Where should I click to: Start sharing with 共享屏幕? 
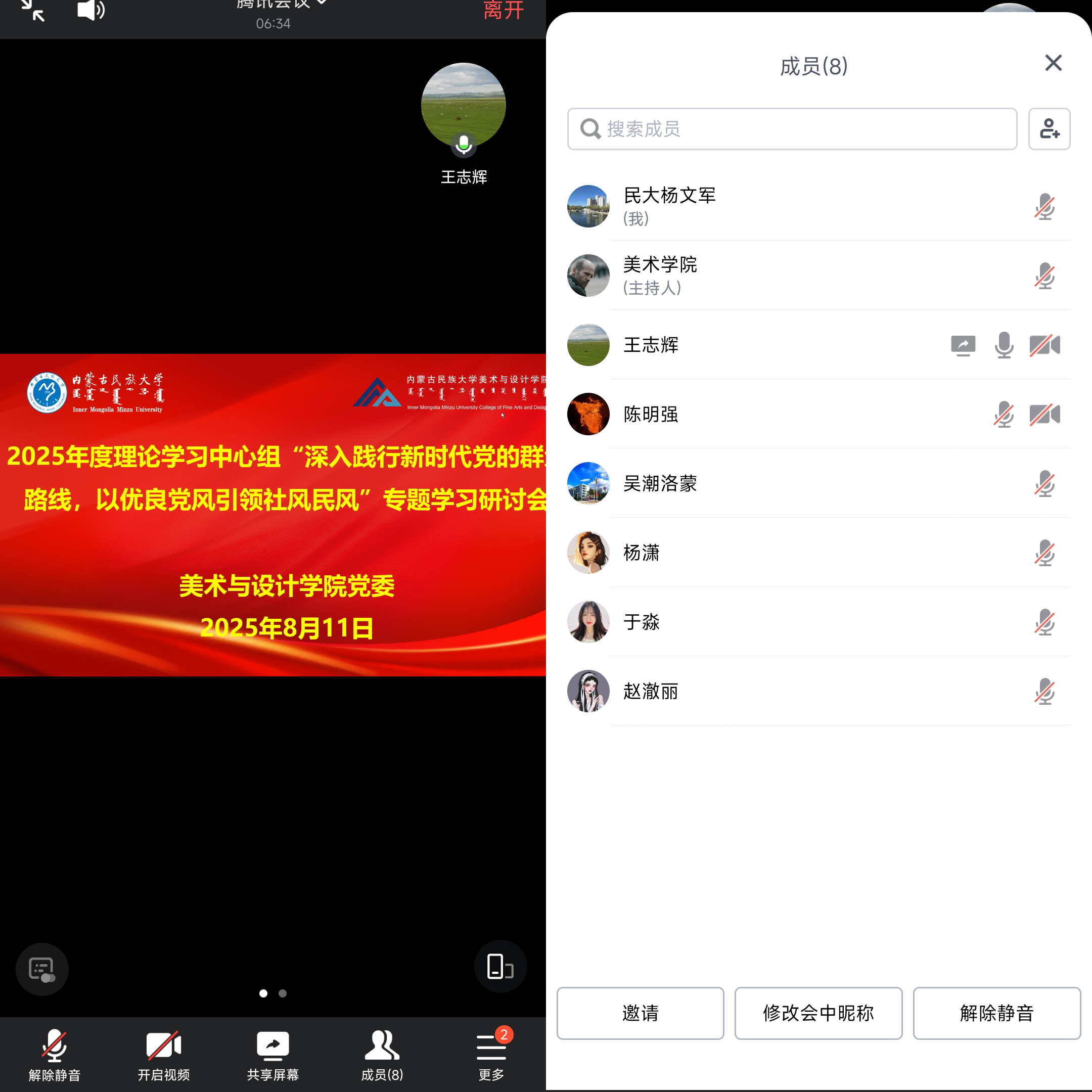click(272, 1054)
